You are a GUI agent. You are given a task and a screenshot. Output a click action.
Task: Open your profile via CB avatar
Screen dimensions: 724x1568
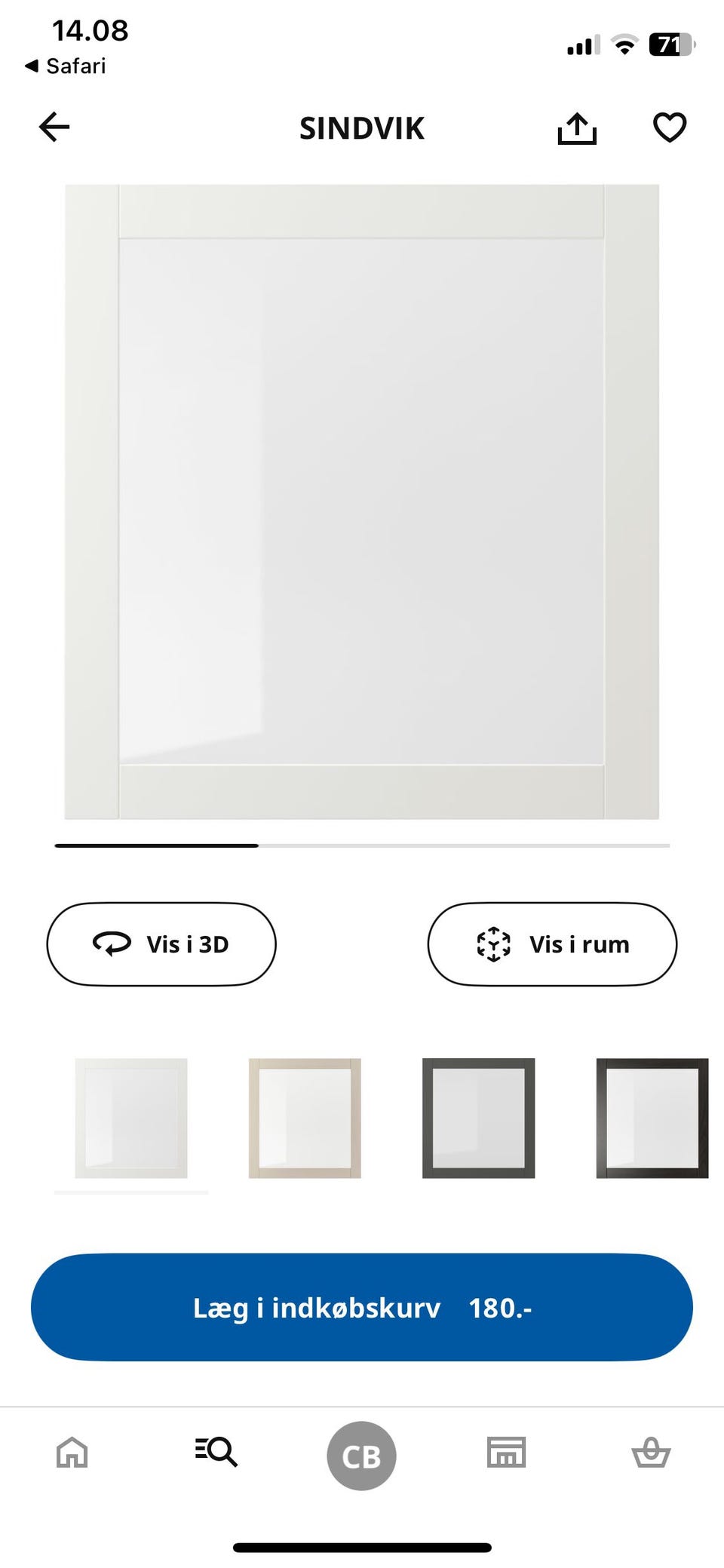[x=361, y=1454]
